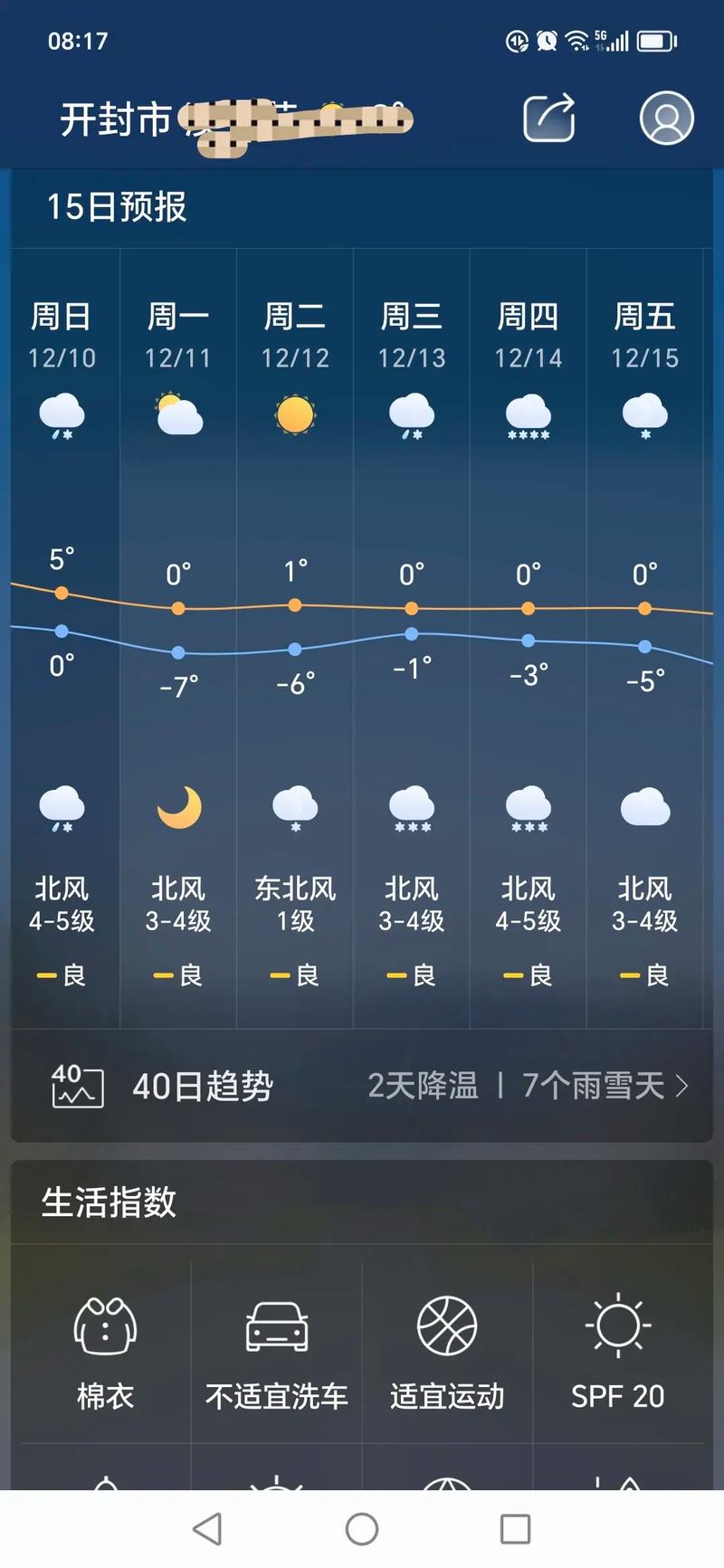Viewport: 724px width, 1568px height.
Task: Select the 周三 12/13 forecast column
Action: click(x=411, y=335)
